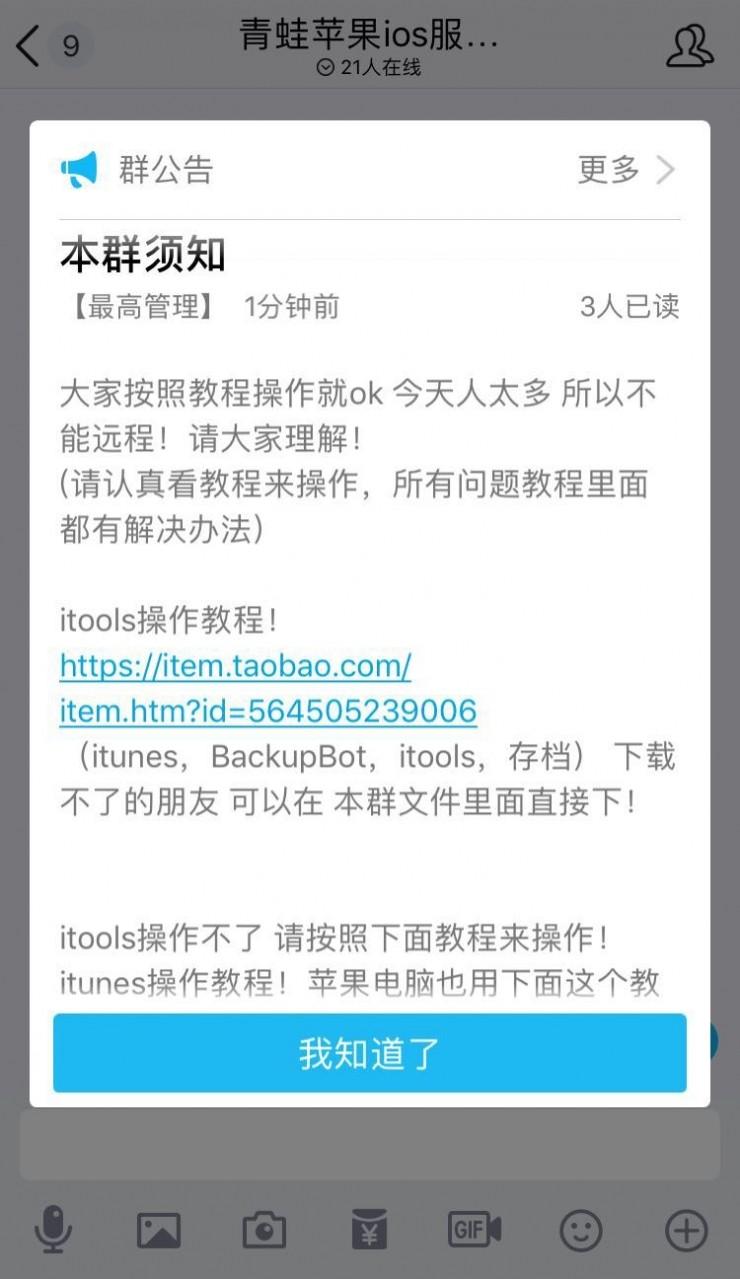This screenshot has width=740, height=1279.
Task: Open the camera icon in chat toolbar
Action: click(265, 1228)
